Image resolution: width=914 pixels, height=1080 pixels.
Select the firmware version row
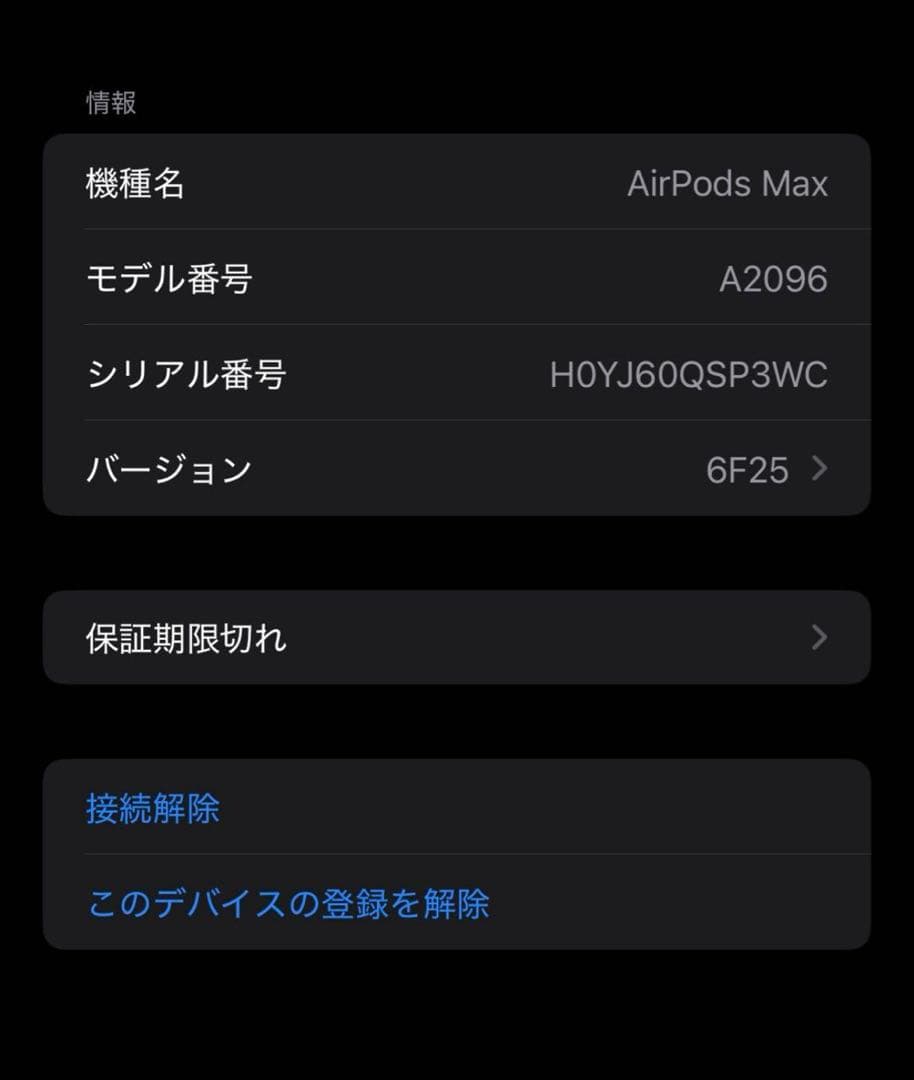(x=457, y=468)
